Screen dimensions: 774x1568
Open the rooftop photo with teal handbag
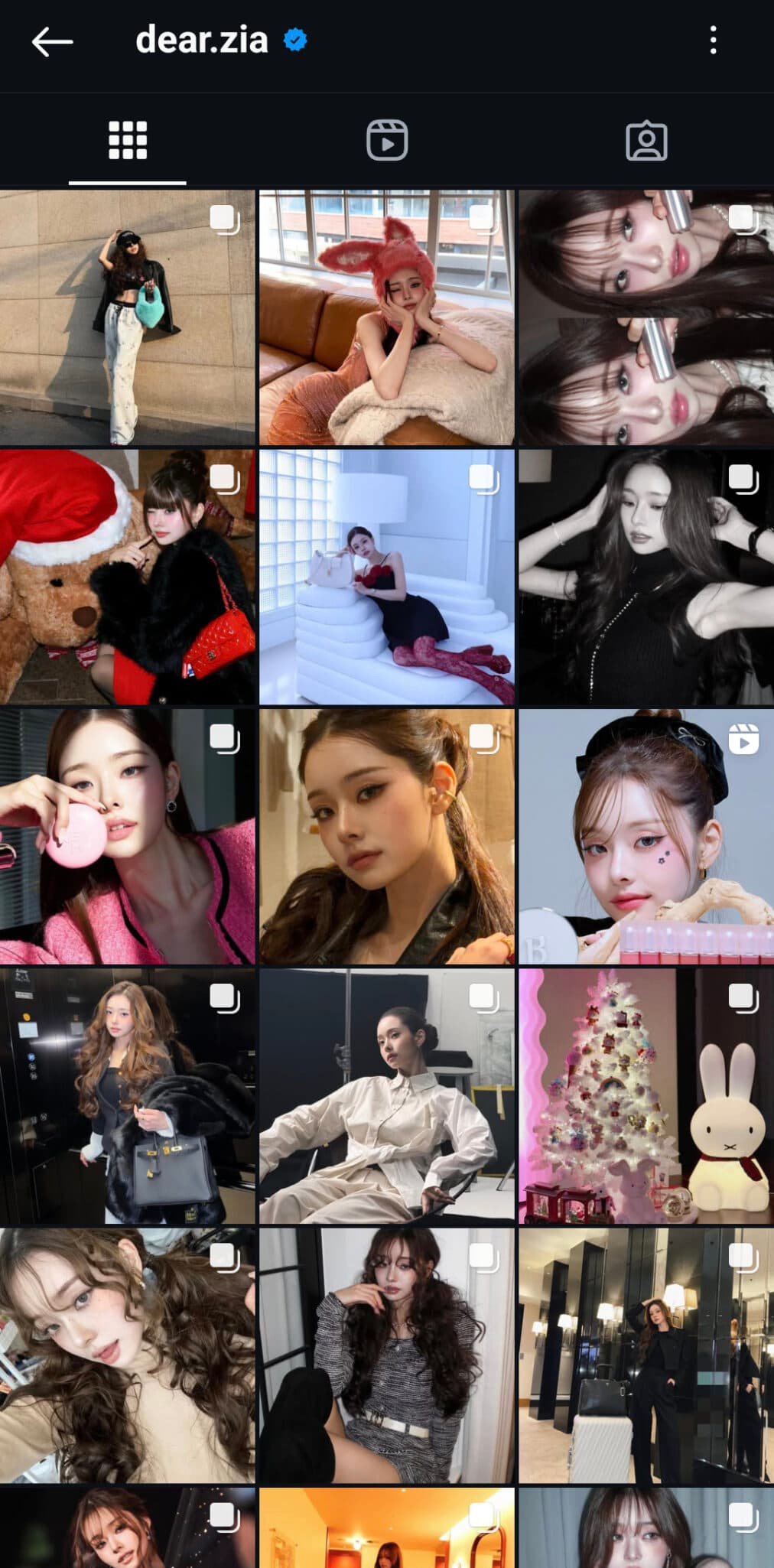[x=127, y=314]
